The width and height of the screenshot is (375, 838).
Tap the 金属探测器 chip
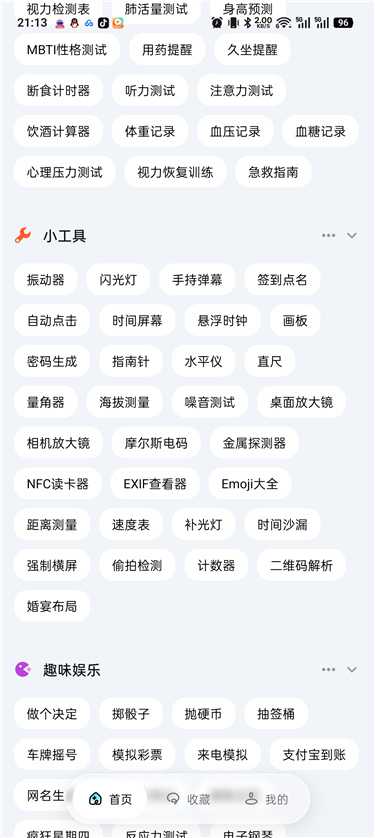click(254, 443)
